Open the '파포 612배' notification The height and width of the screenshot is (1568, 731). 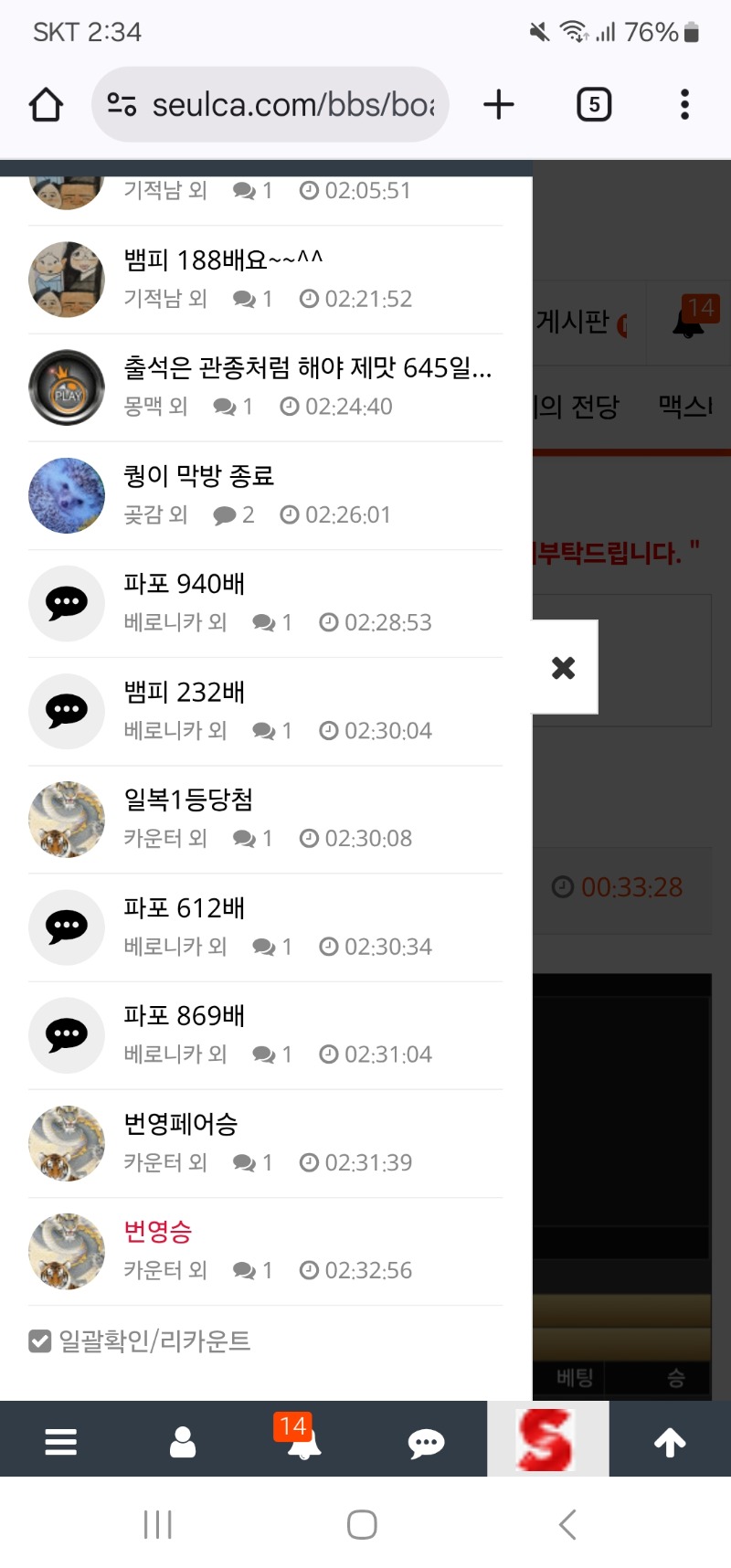coord(185,908)
